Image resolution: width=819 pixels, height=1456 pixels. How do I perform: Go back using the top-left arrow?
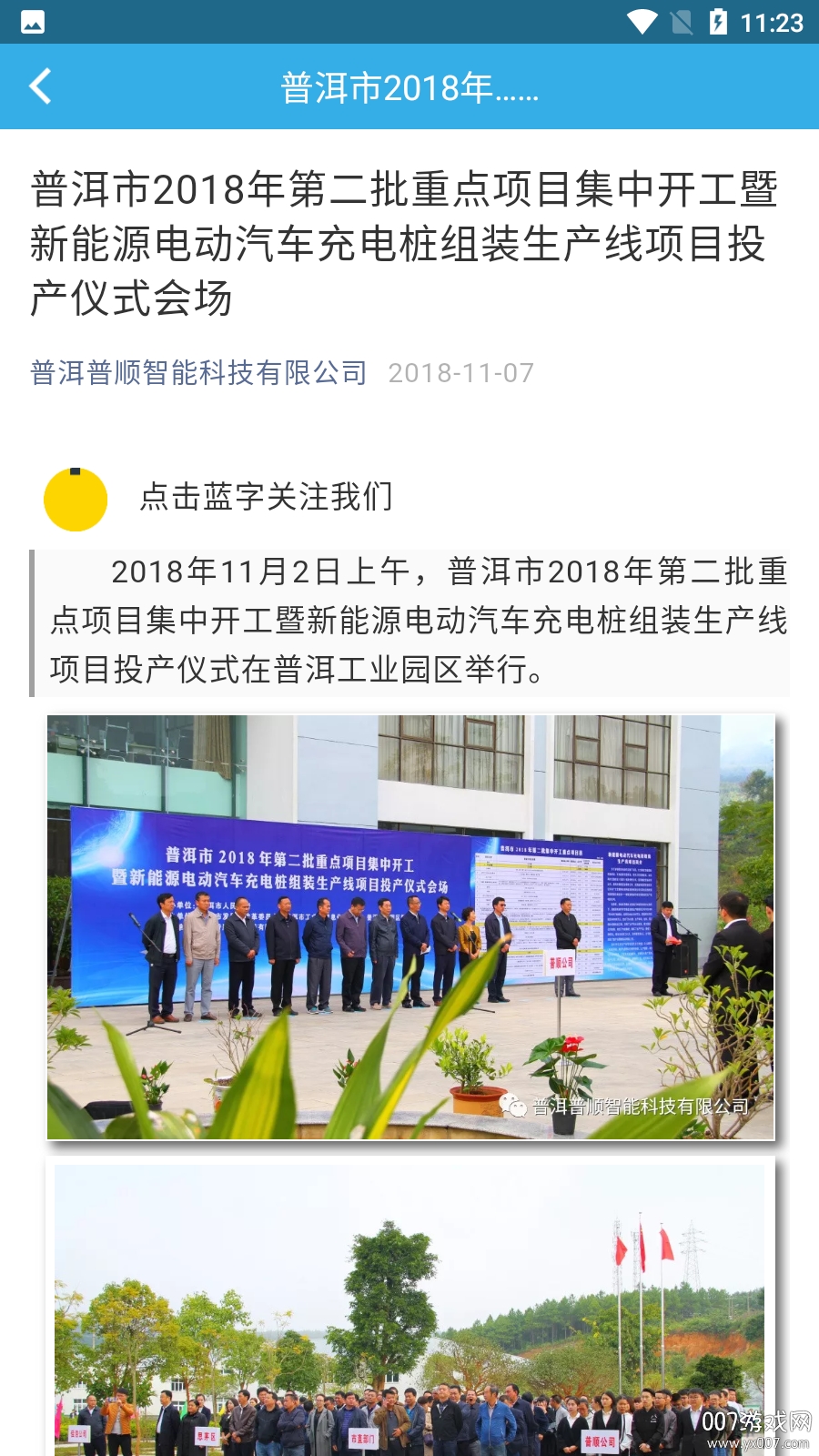pos(41,86)
